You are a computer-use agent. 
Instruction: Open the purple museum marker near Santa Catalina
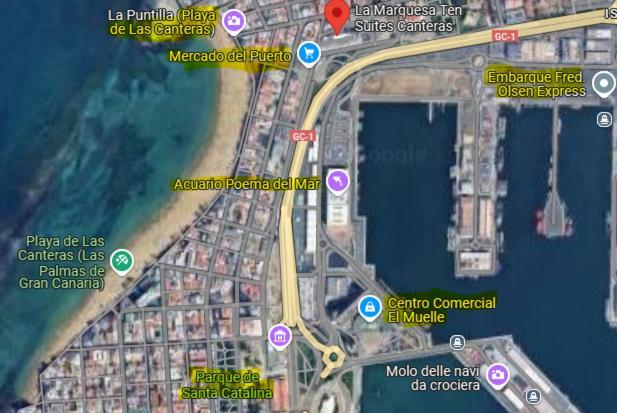280,334
